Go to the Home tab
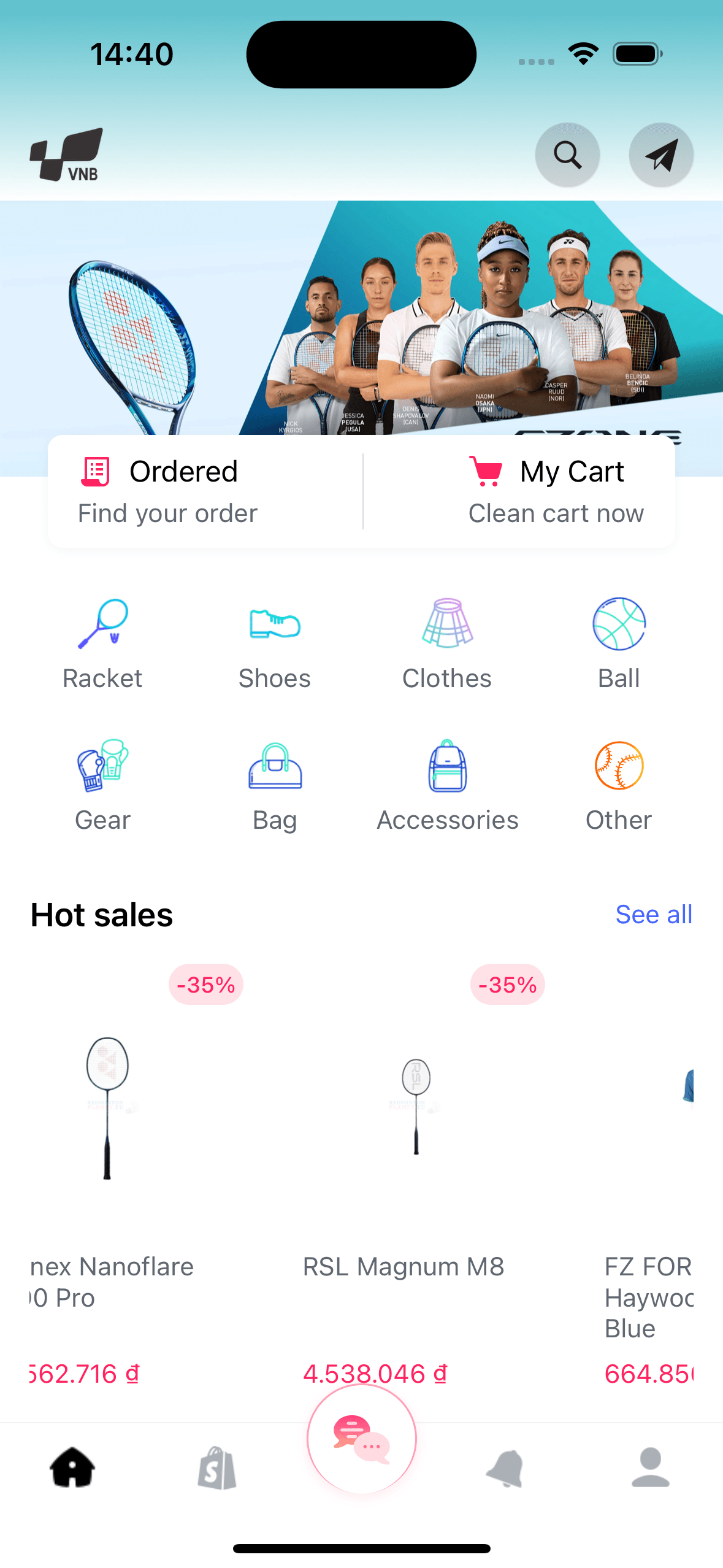723x1568 pixels. 72,1466
